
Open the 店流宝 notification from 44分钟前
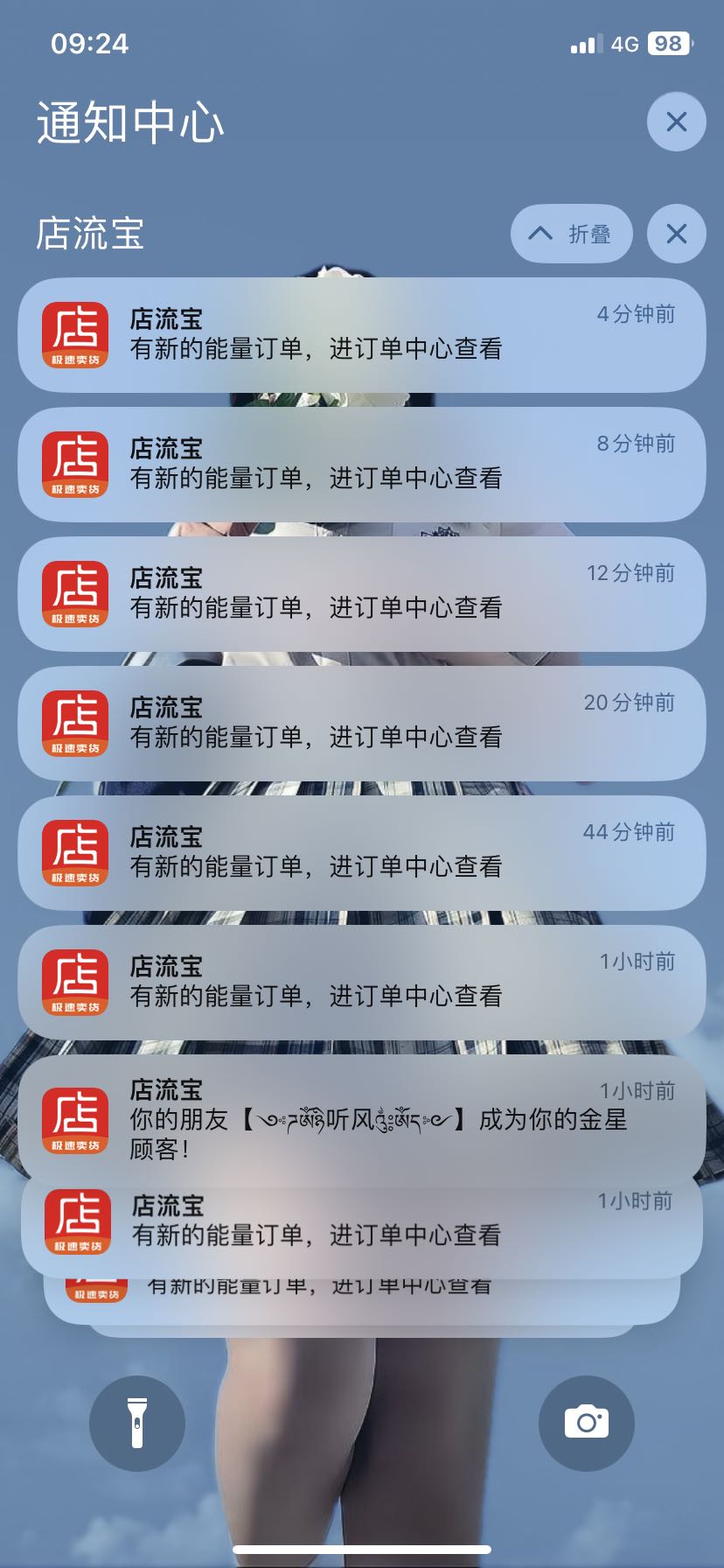click(x=361, y=853)
